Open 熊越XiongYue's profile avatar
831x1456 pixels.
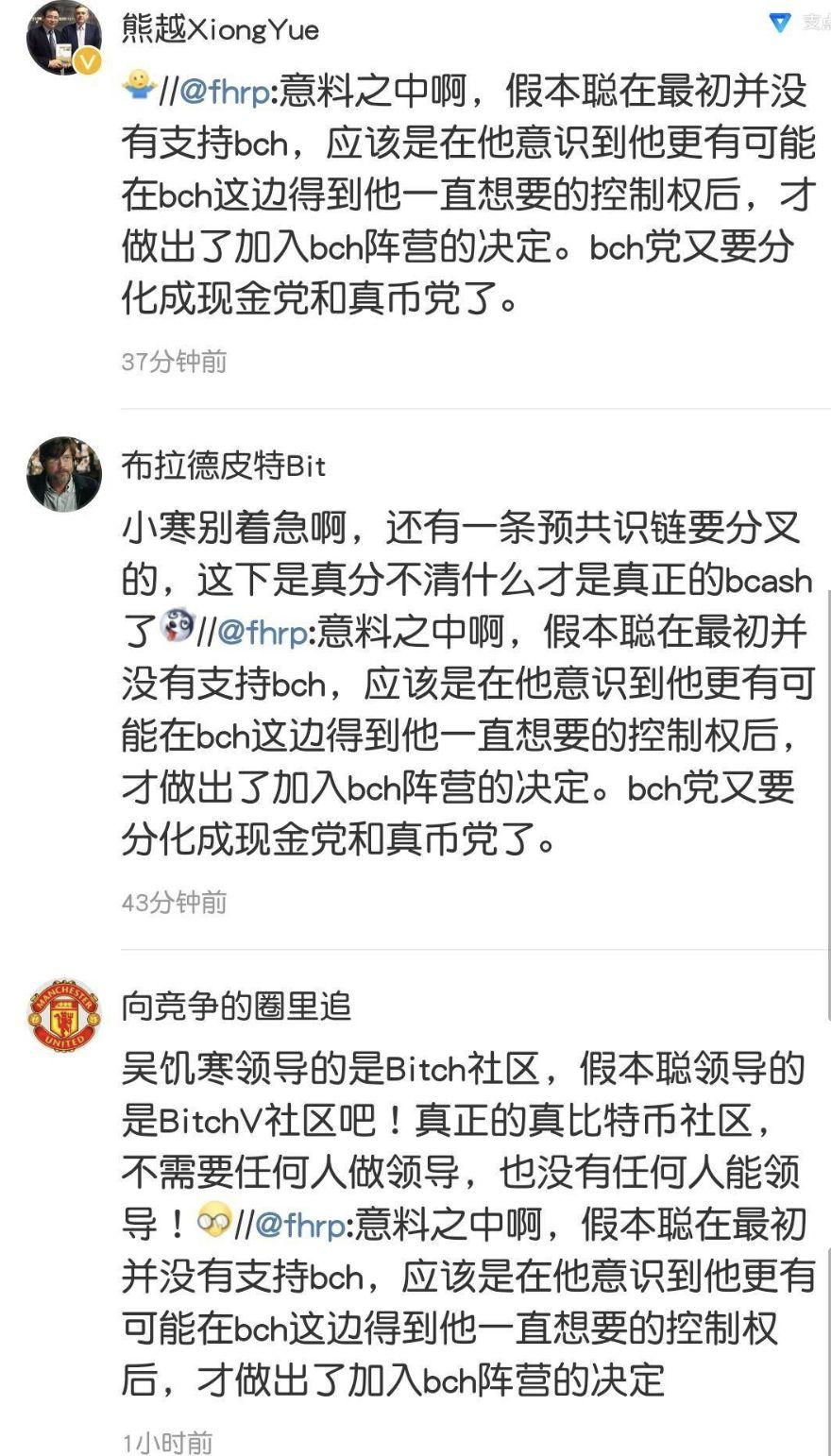[x=63, y=38]
